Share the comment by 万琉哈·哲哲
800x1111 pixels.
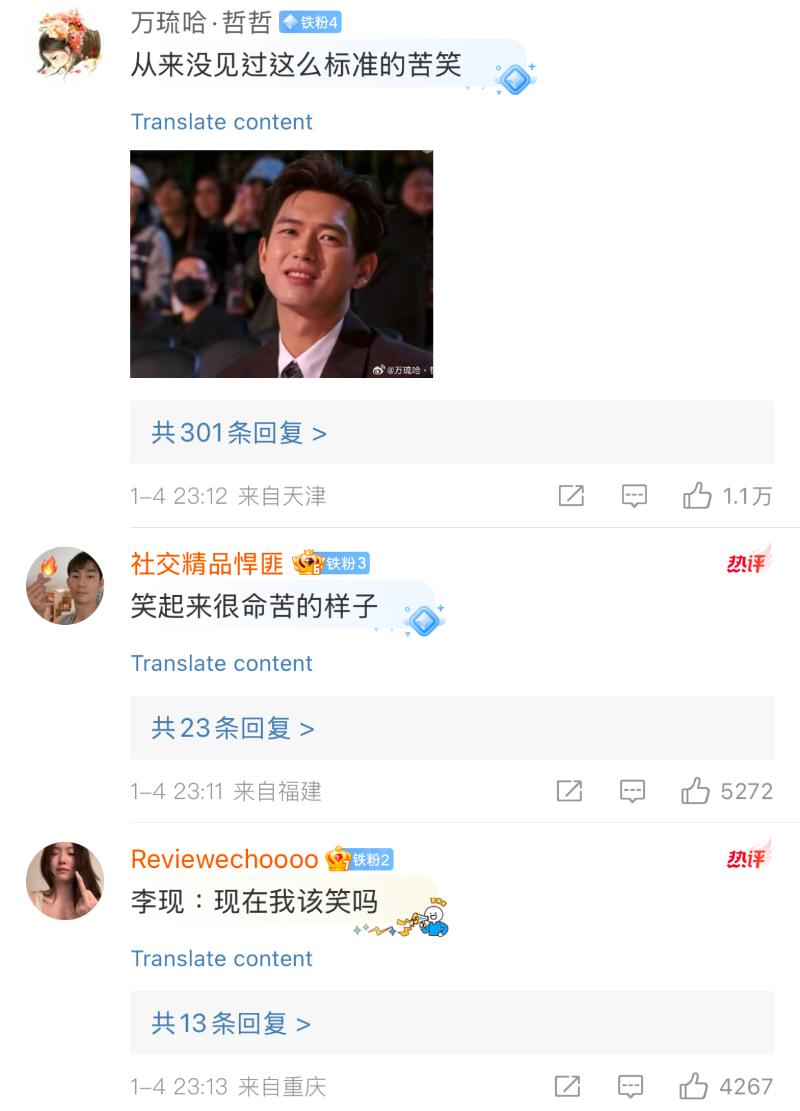[x=571, y=496]
